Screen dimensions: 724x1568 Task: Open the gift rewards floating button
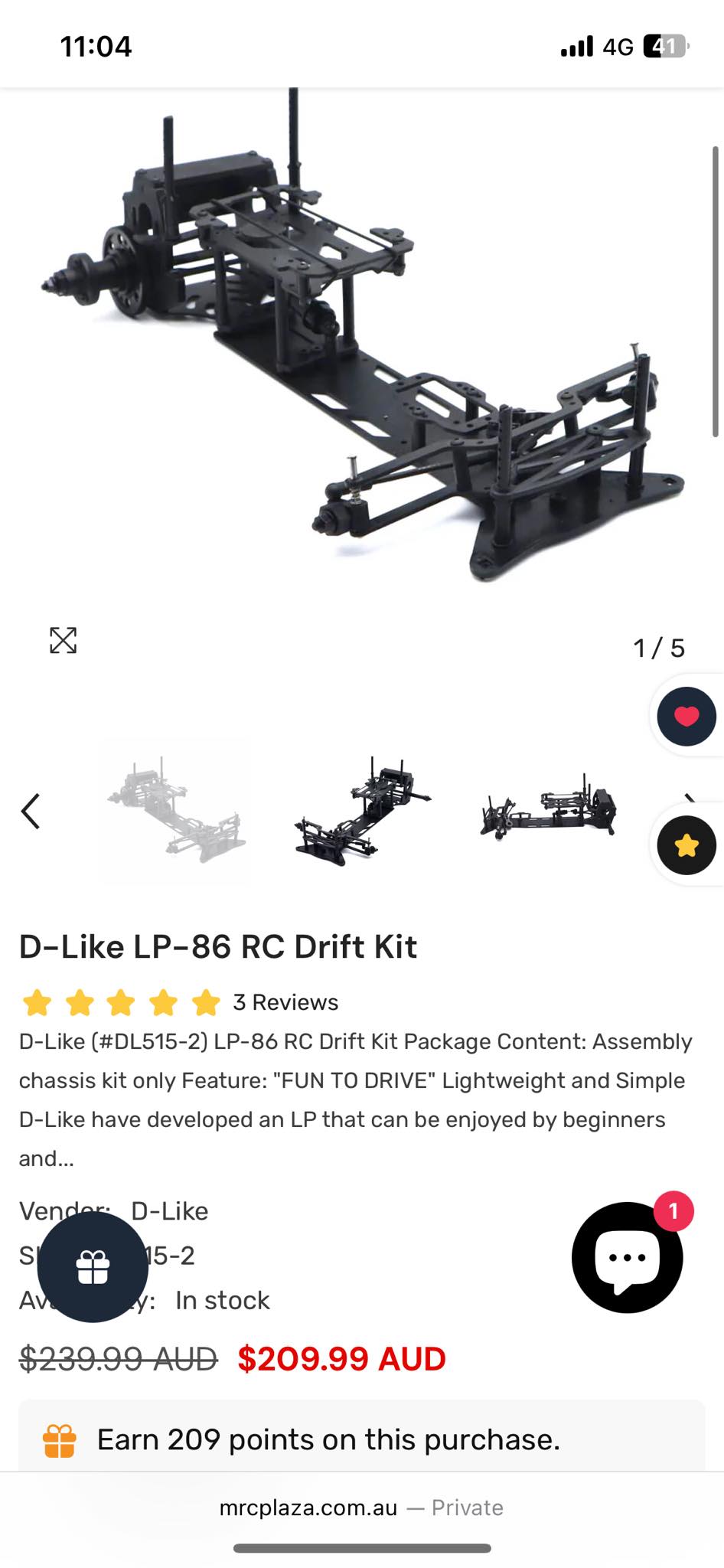click(x=93, y=1267)
